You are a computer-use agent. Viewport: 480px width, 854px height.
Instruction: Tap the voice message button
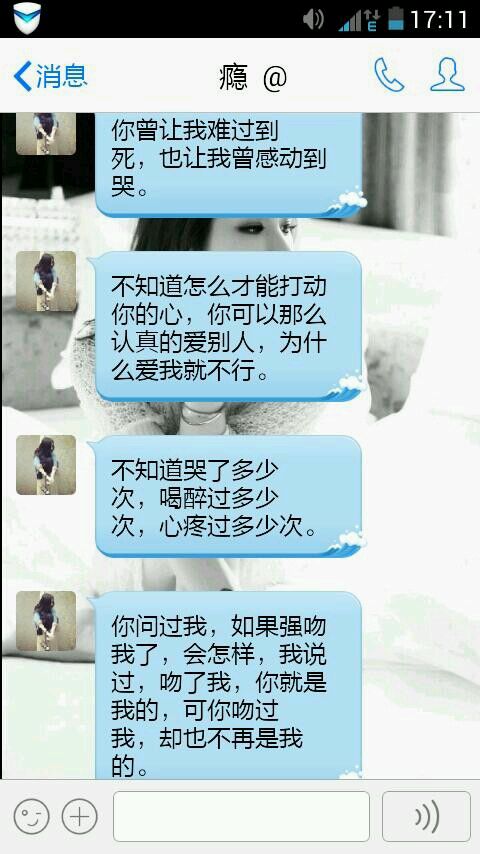pyautogui.click(x=426, y=816)
